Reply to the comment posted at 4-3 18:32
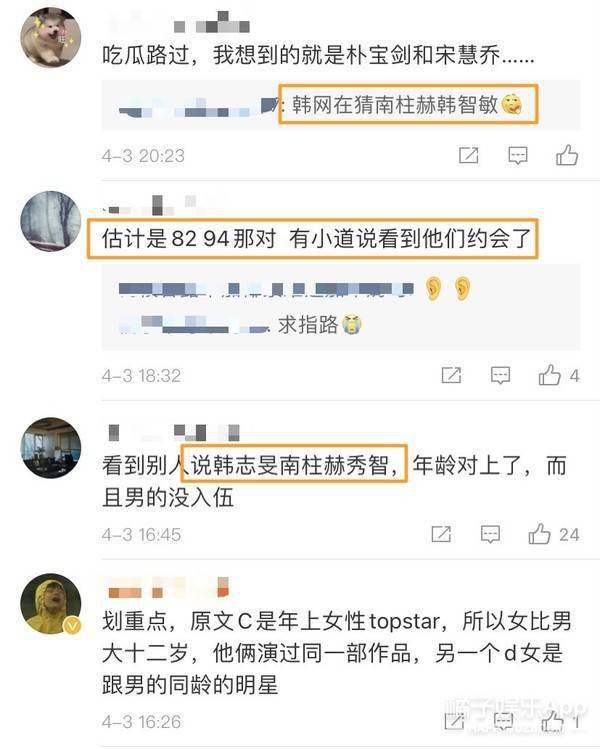 [x=500, y=375]
